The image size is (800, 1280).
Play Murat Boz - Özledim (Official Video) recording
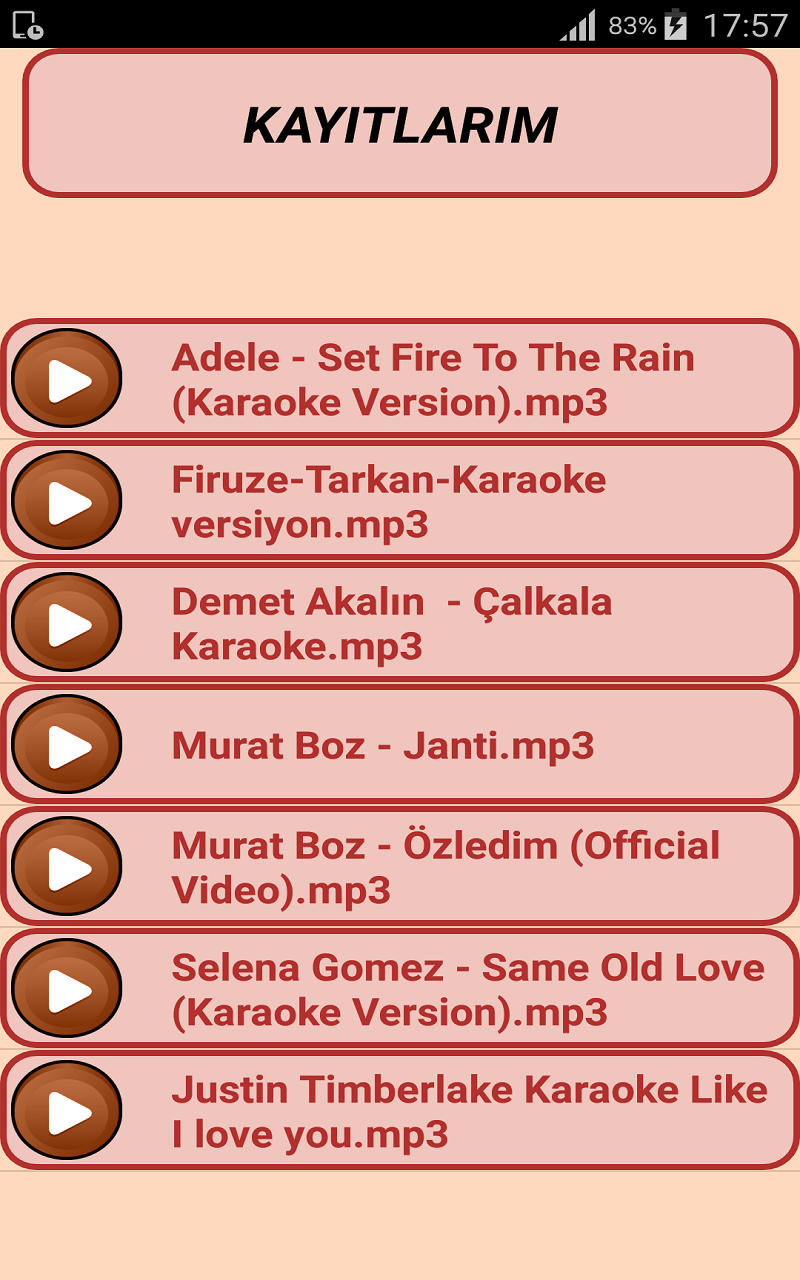[67, 867]
